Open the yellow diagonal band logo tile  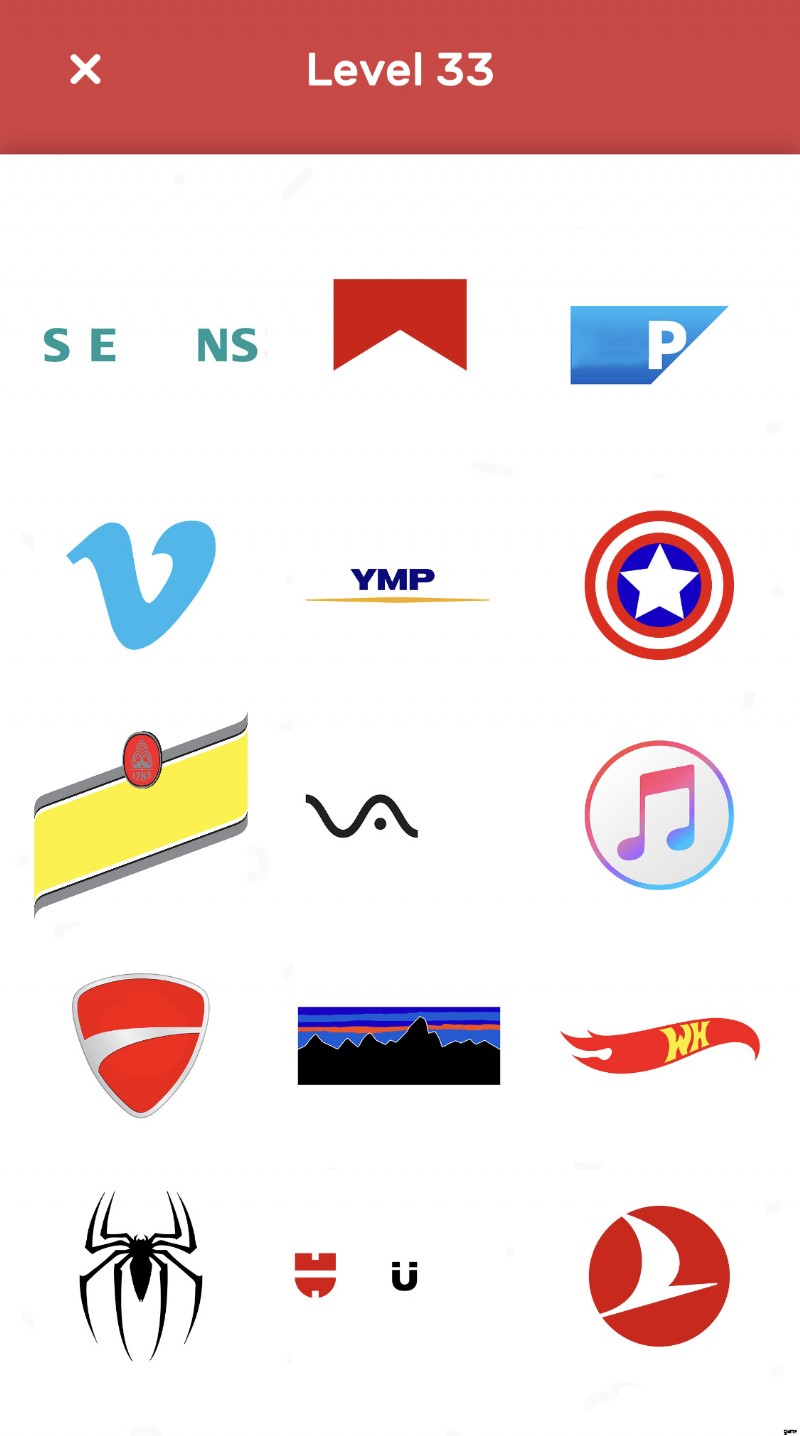tap(141, 815)
